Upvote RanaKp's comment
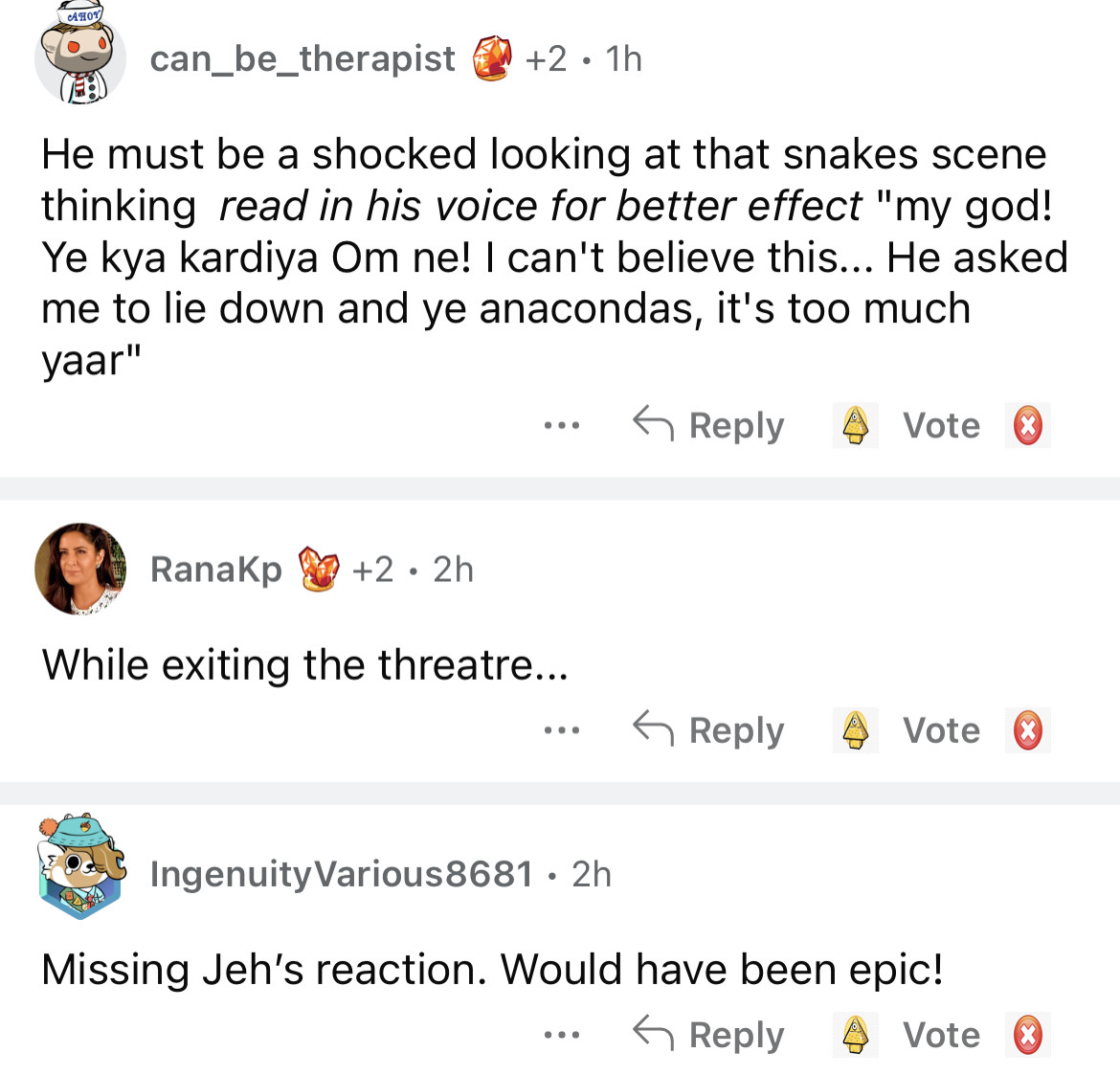 coord(855,730)
